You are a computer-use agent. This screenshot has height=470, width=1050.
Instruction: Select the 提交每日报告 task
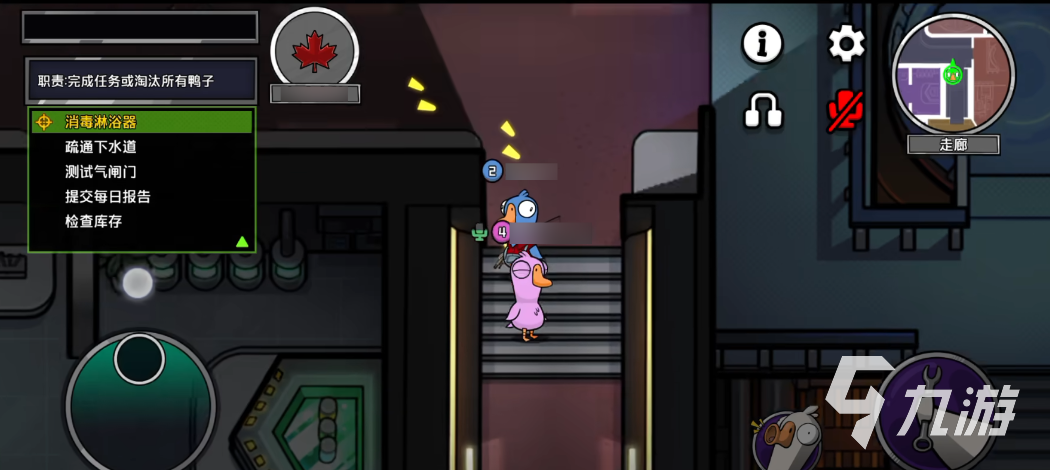(x=107, y=197)
